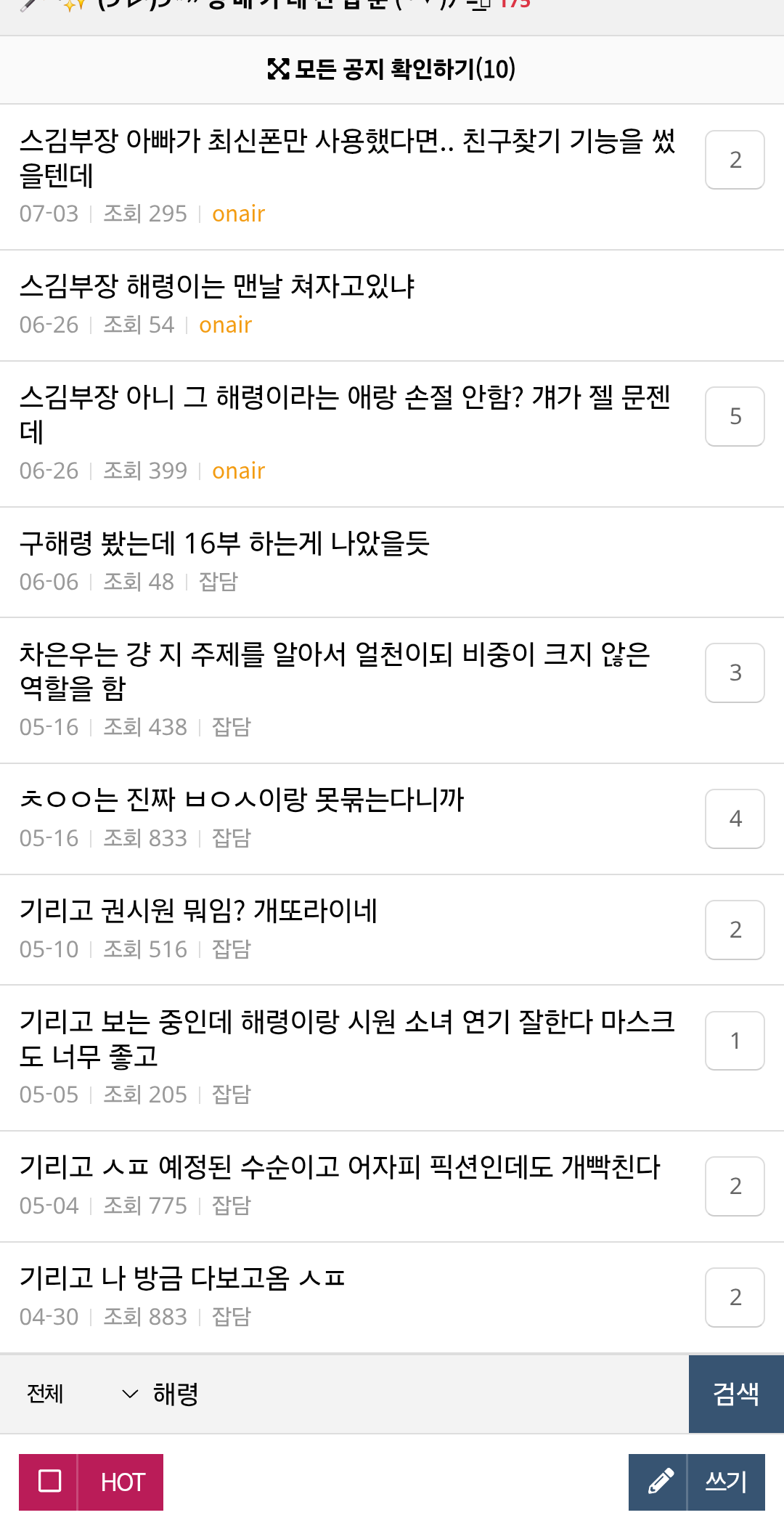The height and width of the screenshot is (1539, 784).
Task: Open post 기리고 보는 중인데 해령이랑 시원
Action: 347,1039
